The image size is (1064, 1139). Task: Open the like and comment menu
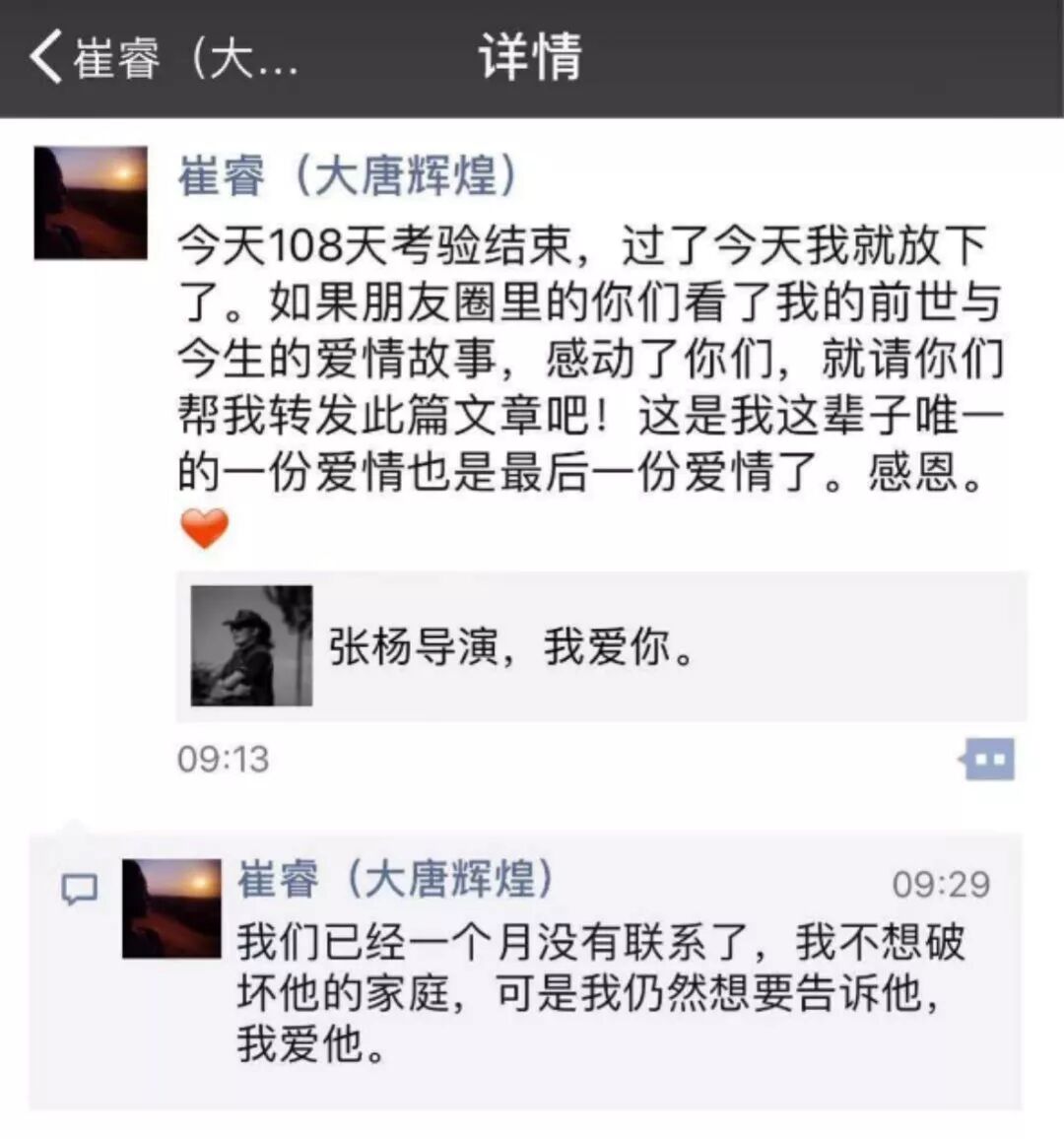988,760
